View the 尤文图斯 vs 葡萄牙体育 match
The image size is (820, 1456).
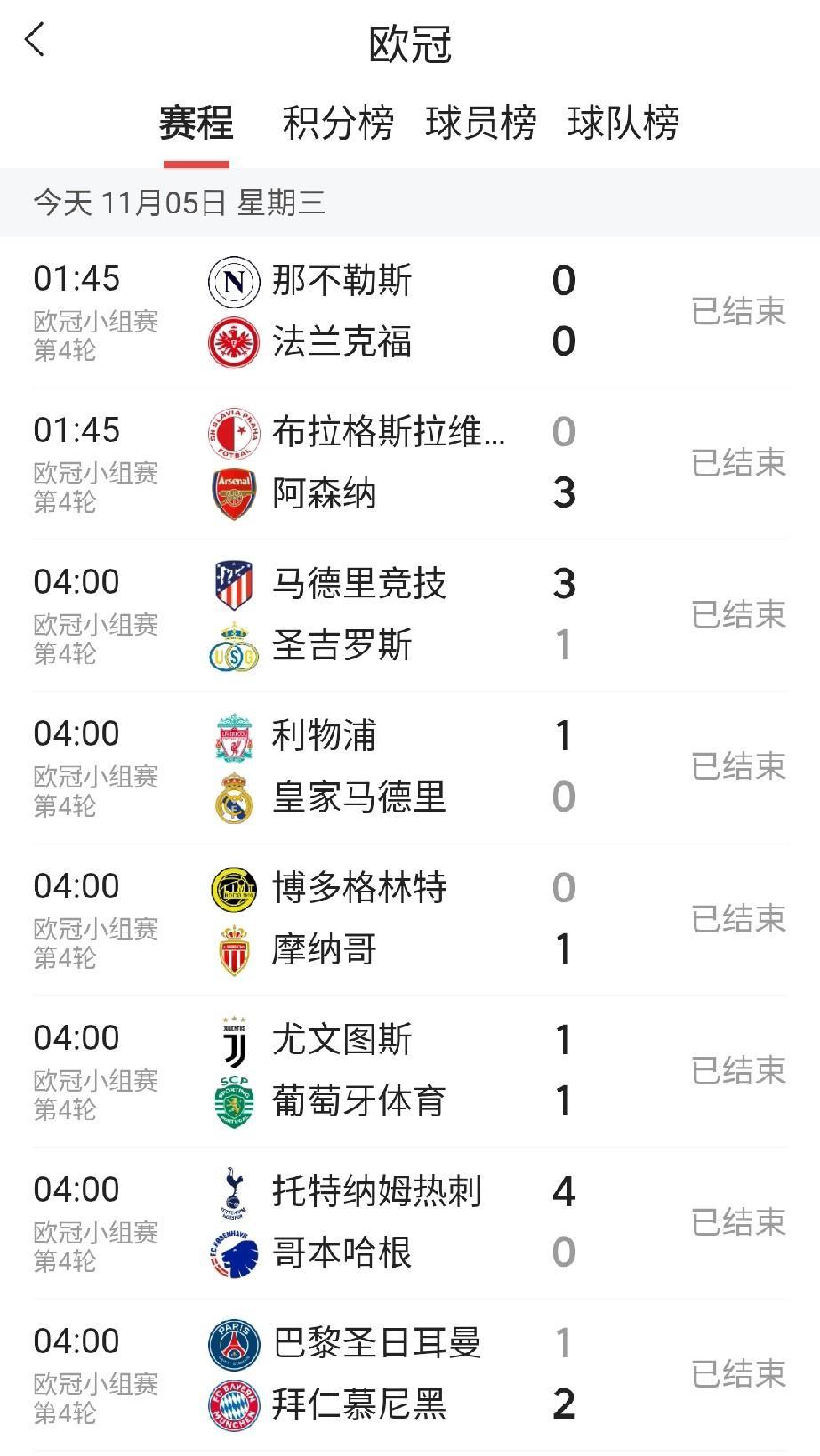point(409,1071)
